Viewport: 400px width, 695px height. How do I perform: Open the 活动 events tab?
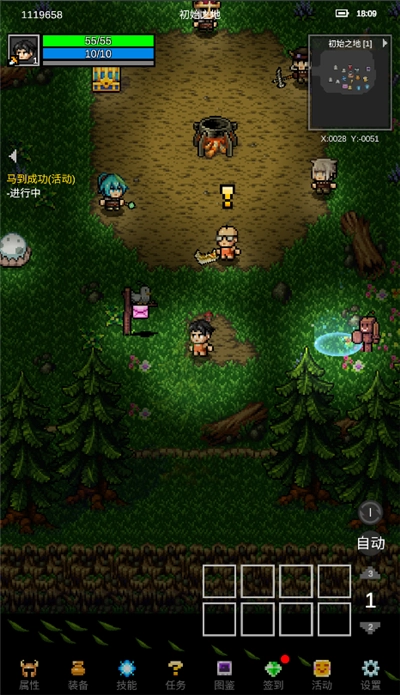322,674
